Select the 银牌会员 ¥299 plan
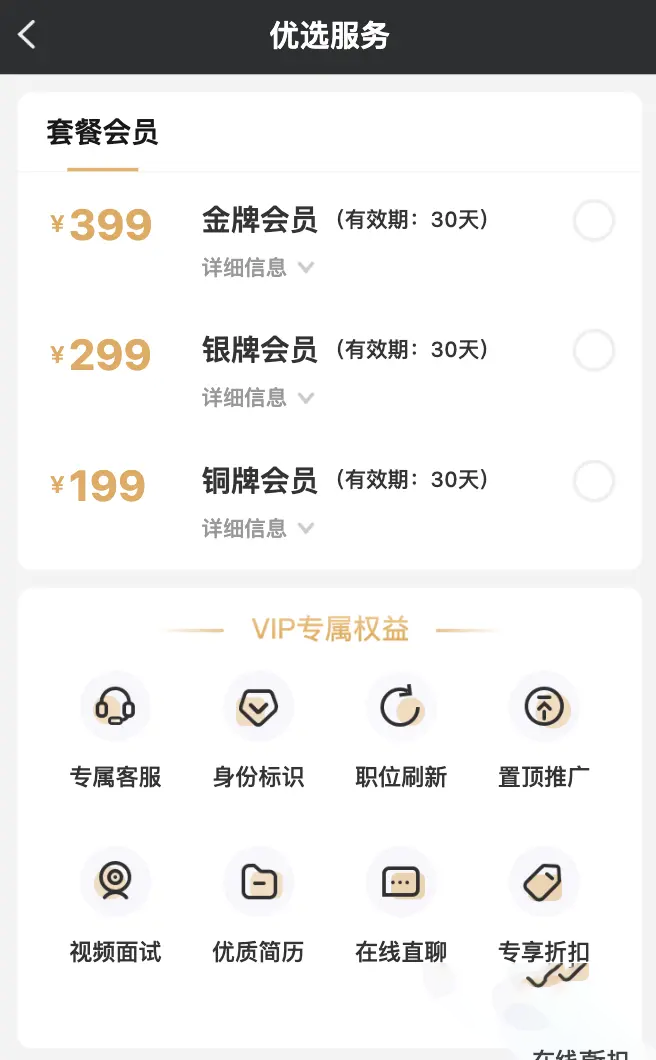This screenshot has height=1060, width=656. click(x=593, y=351)
